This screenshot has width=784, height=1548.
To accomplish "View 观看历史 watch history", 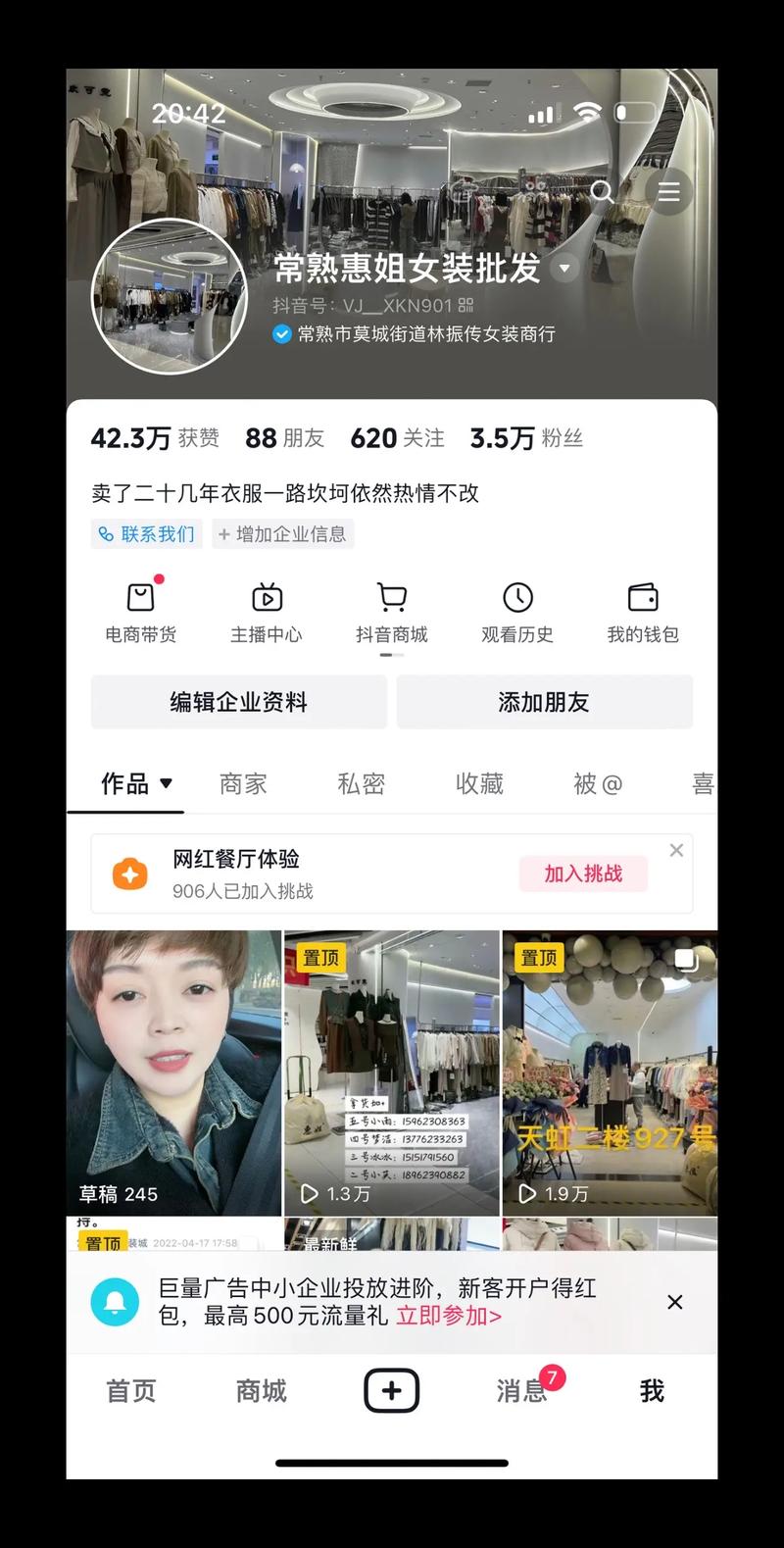I will [517, 610].
